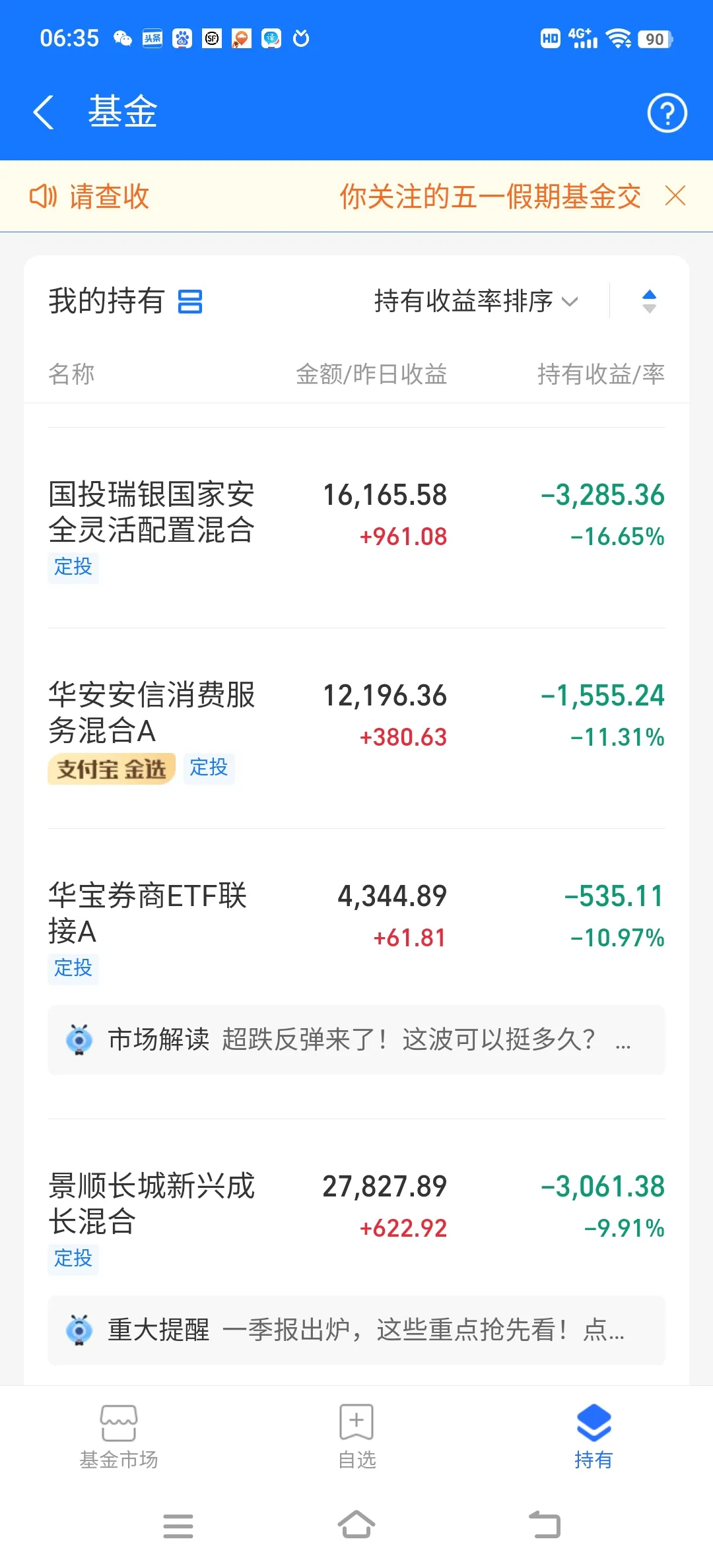Screen dimensions: 713x1568
Task: Select the 持有 tab
Action: tap(594, 1437)
